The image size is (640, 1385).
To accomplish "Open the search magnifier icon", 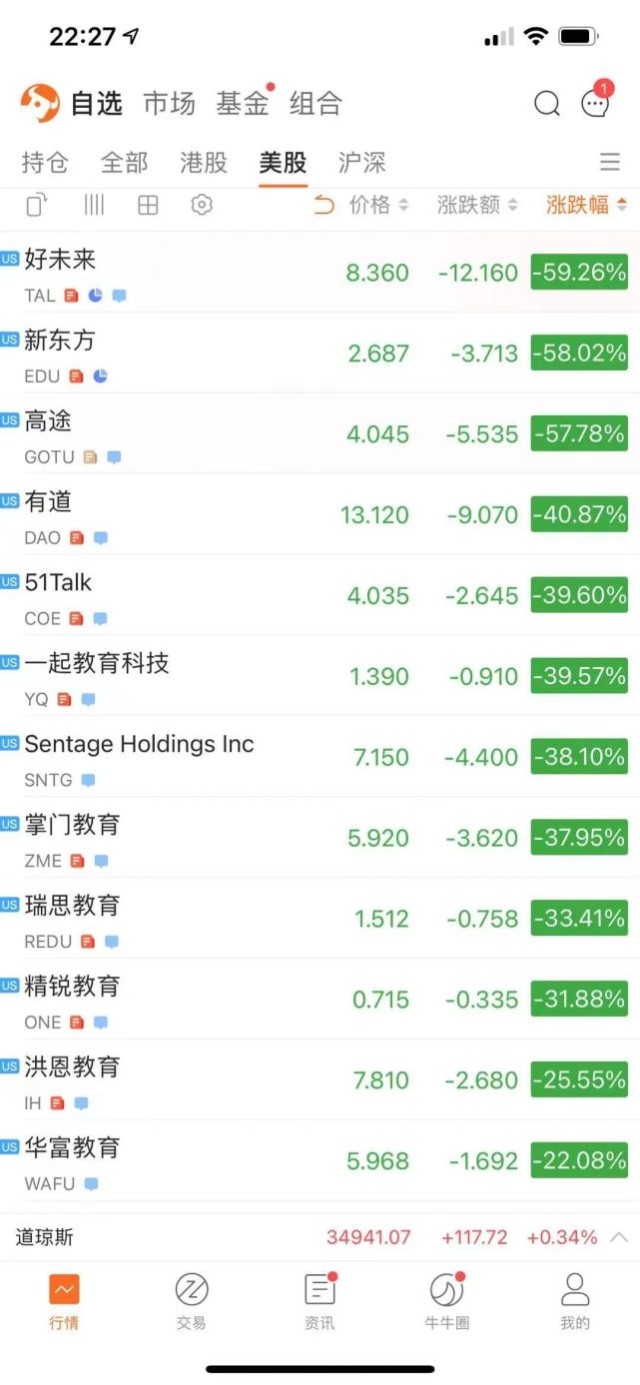I will (547, 103).
